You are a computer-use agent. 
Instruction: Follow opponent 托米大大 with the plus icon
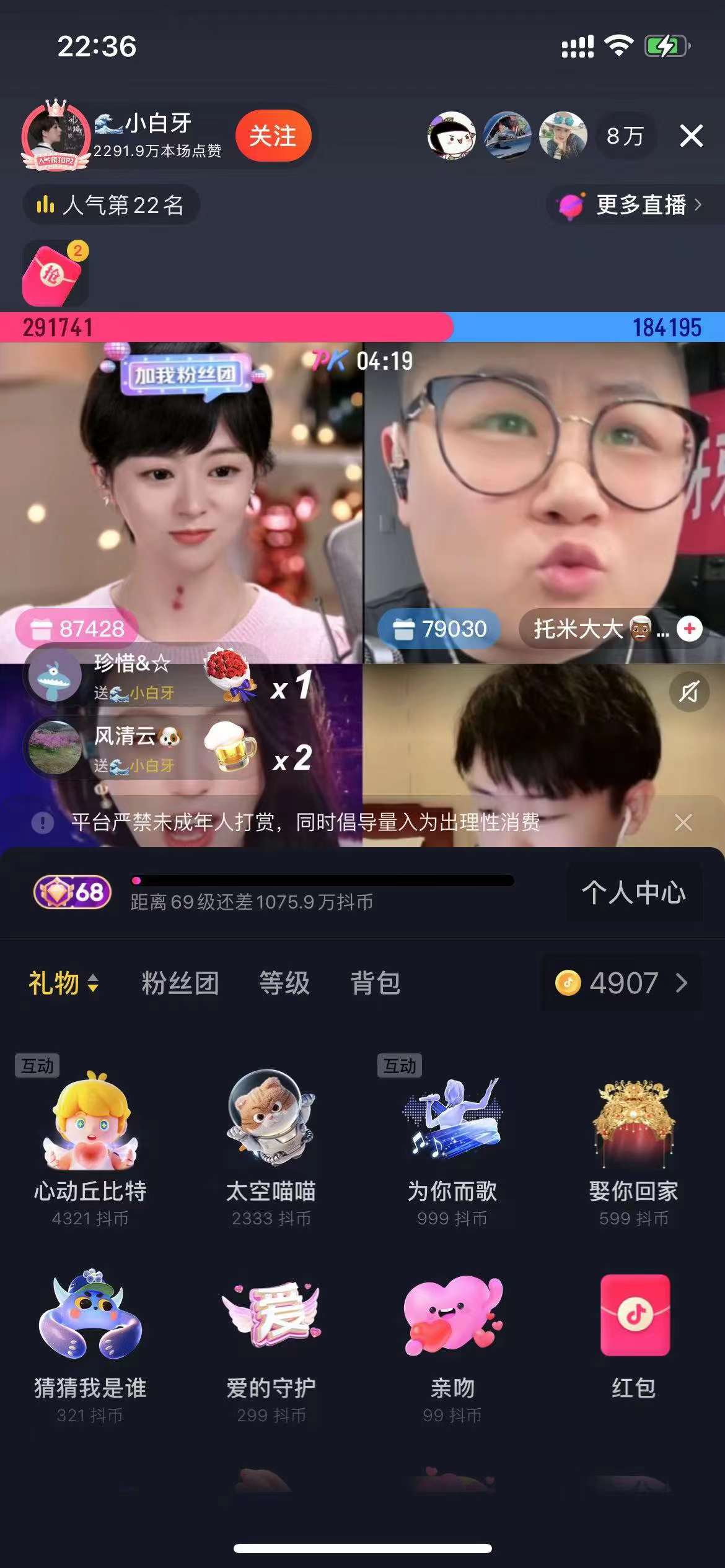pyautogui.click(x=689, y=629)
